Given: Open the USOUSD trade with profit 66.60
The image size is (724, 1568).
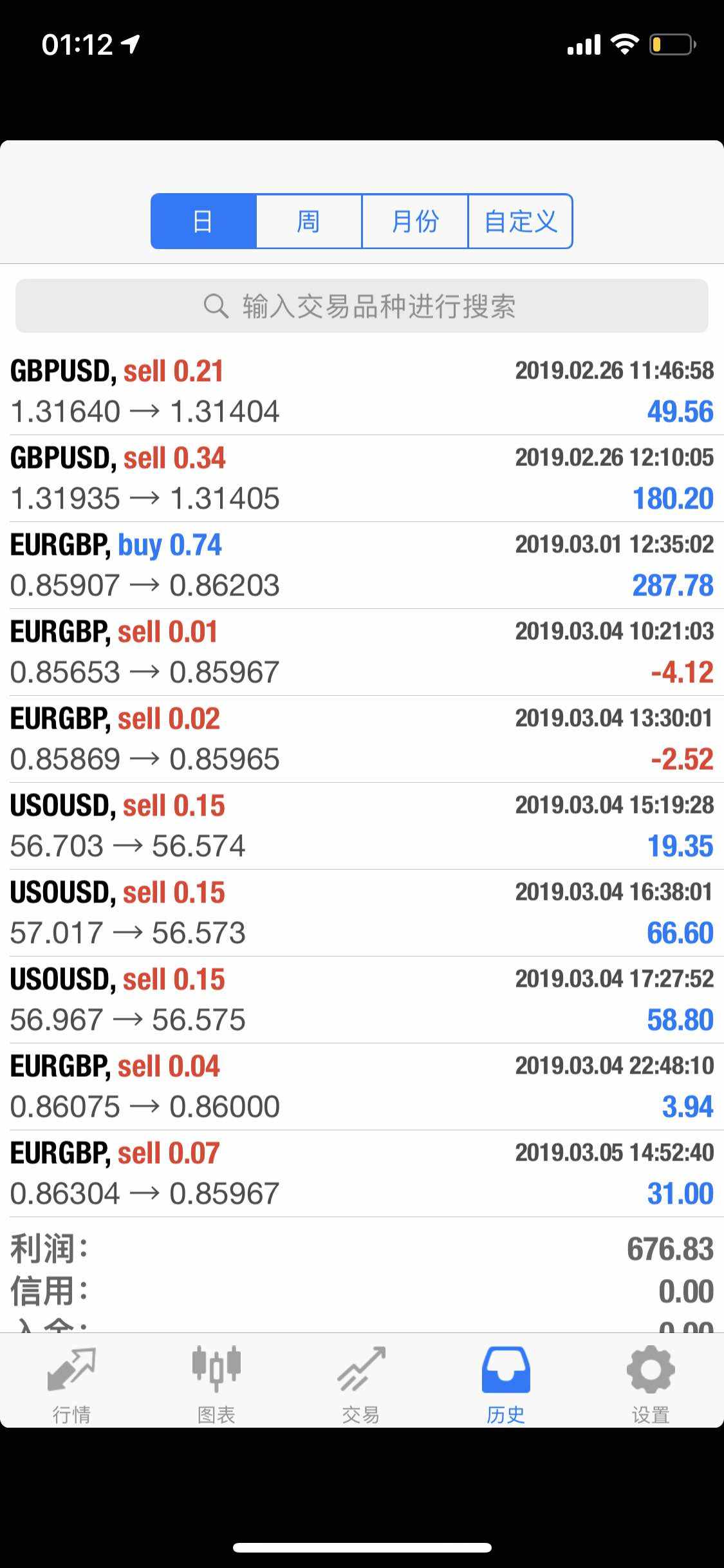Looking at the screenshot, I should (x=362, y=913).
